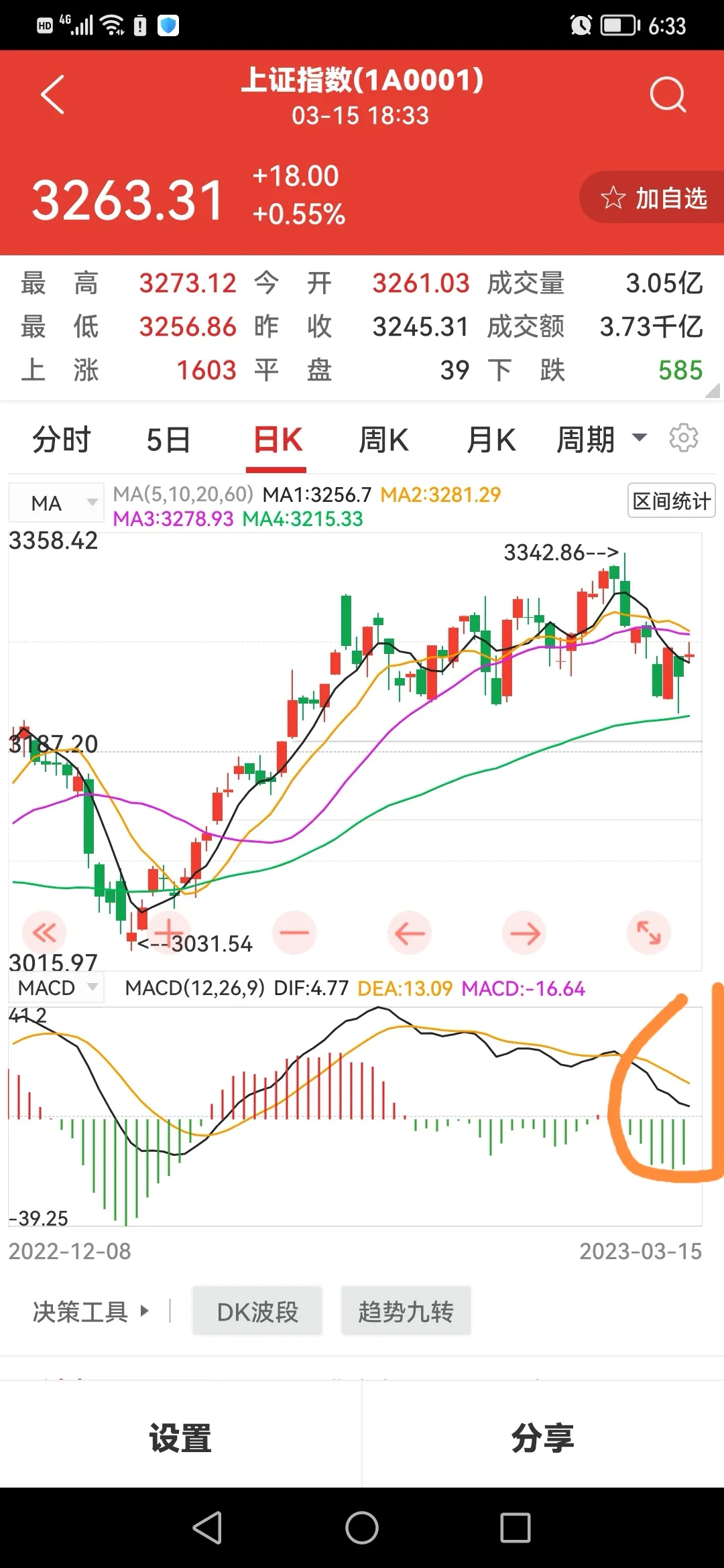Open the MACD indicator dropdown
The width and height of the screenshot is (724, 1568).
tap(56, 988)
